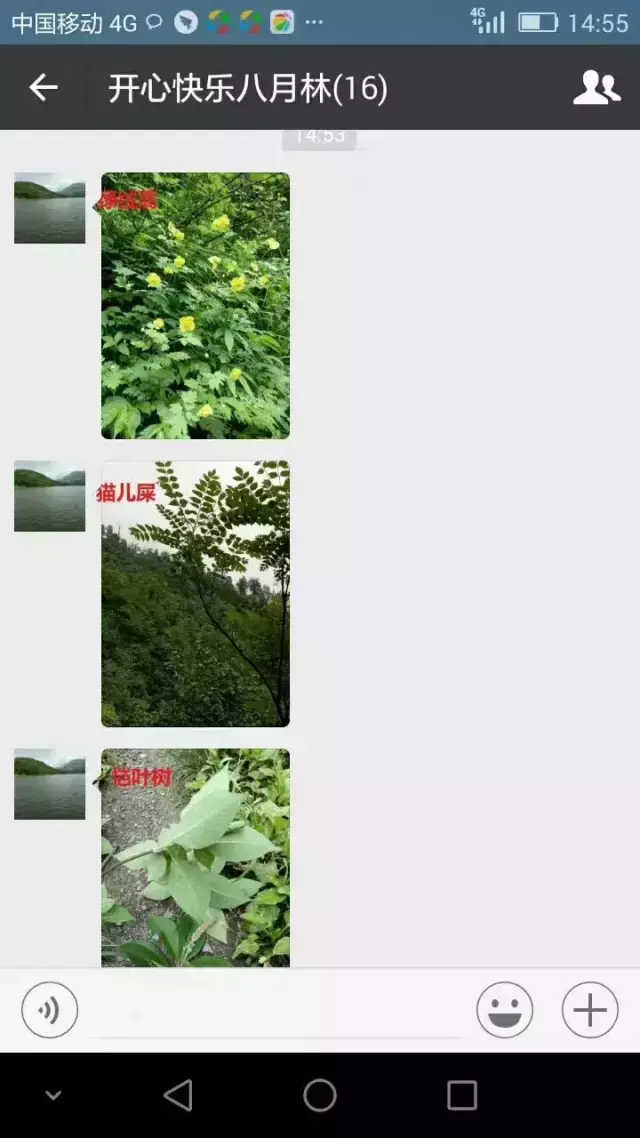This screenshot has width=640, height=1138.
Task: Open the large-leaf plant photo
Action: click(195, 858)
